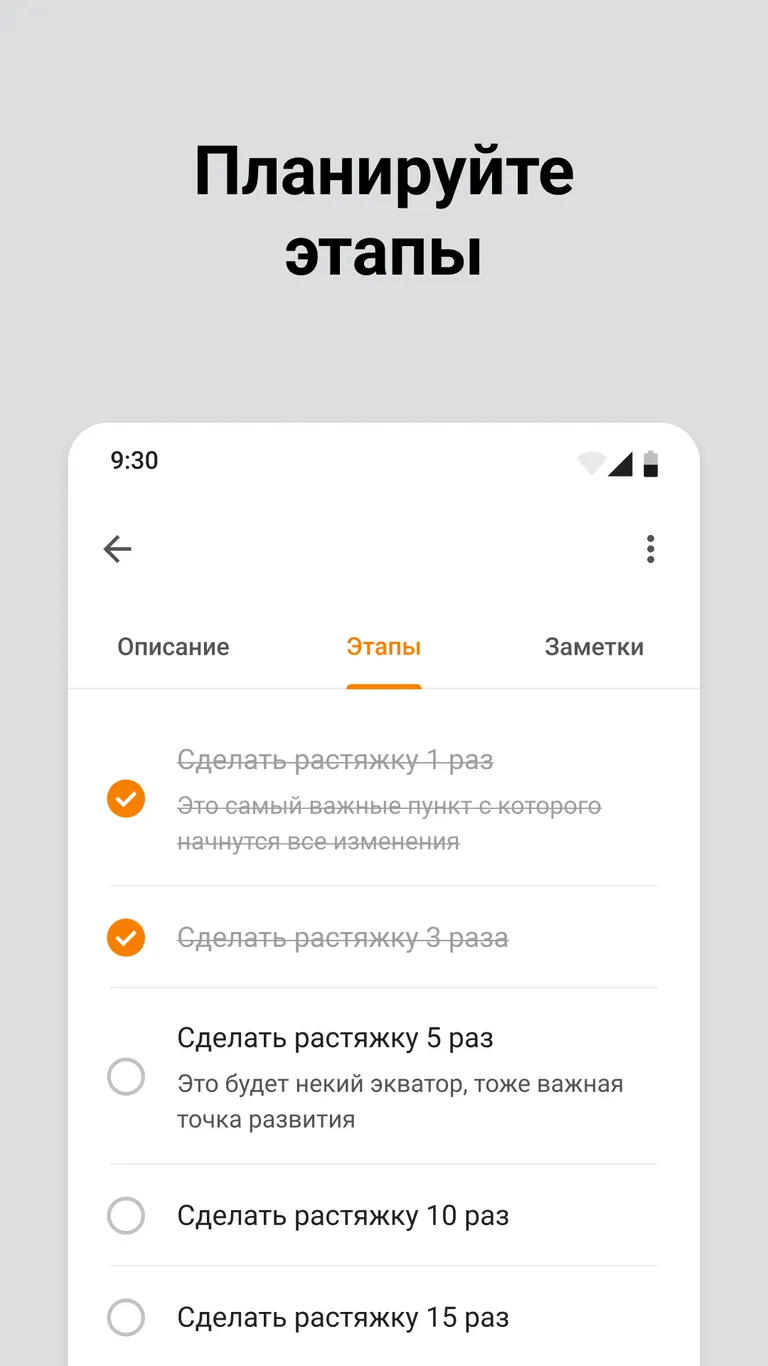
Task: Mark 'Сделать растяжку 5 раз' as completed
Action: (x=126, y=1077)
